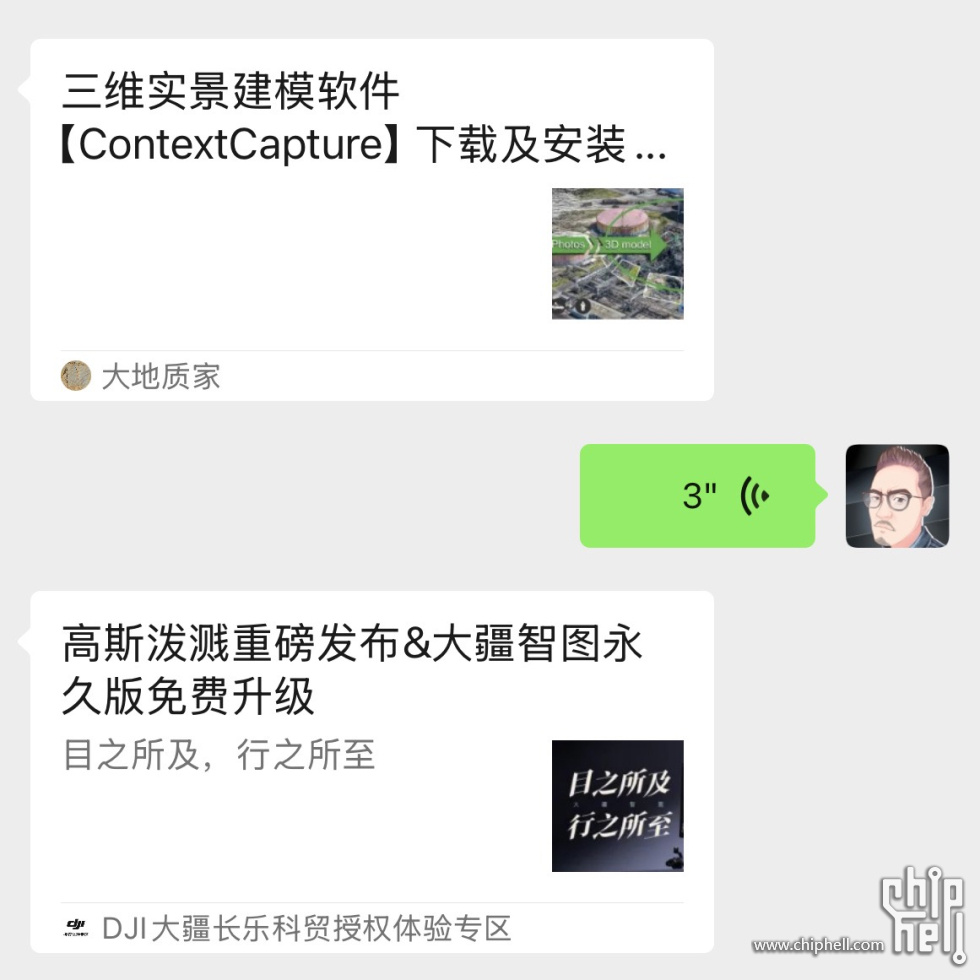Play the 3-second voice message
This screenshot has height=980, width=980.
click(x=698, y=496)
